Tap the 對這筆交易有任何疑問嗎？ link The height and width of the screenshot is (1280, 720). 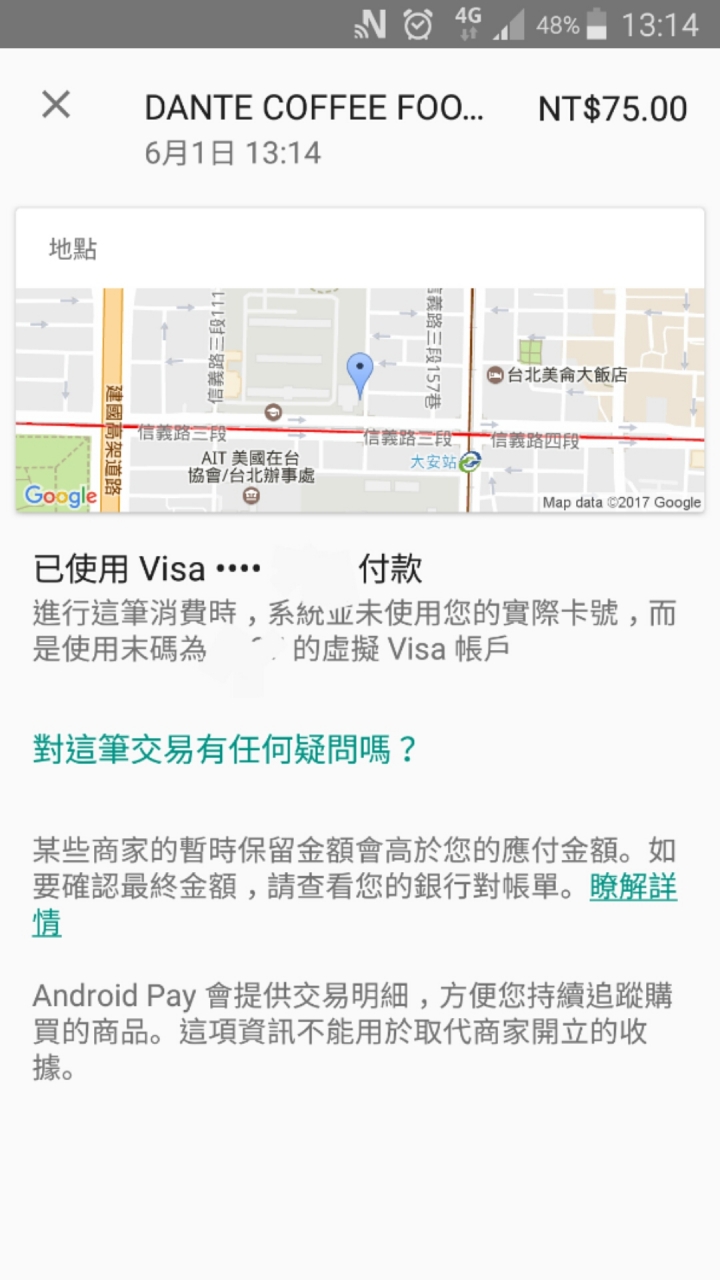(x=225, y=749)
